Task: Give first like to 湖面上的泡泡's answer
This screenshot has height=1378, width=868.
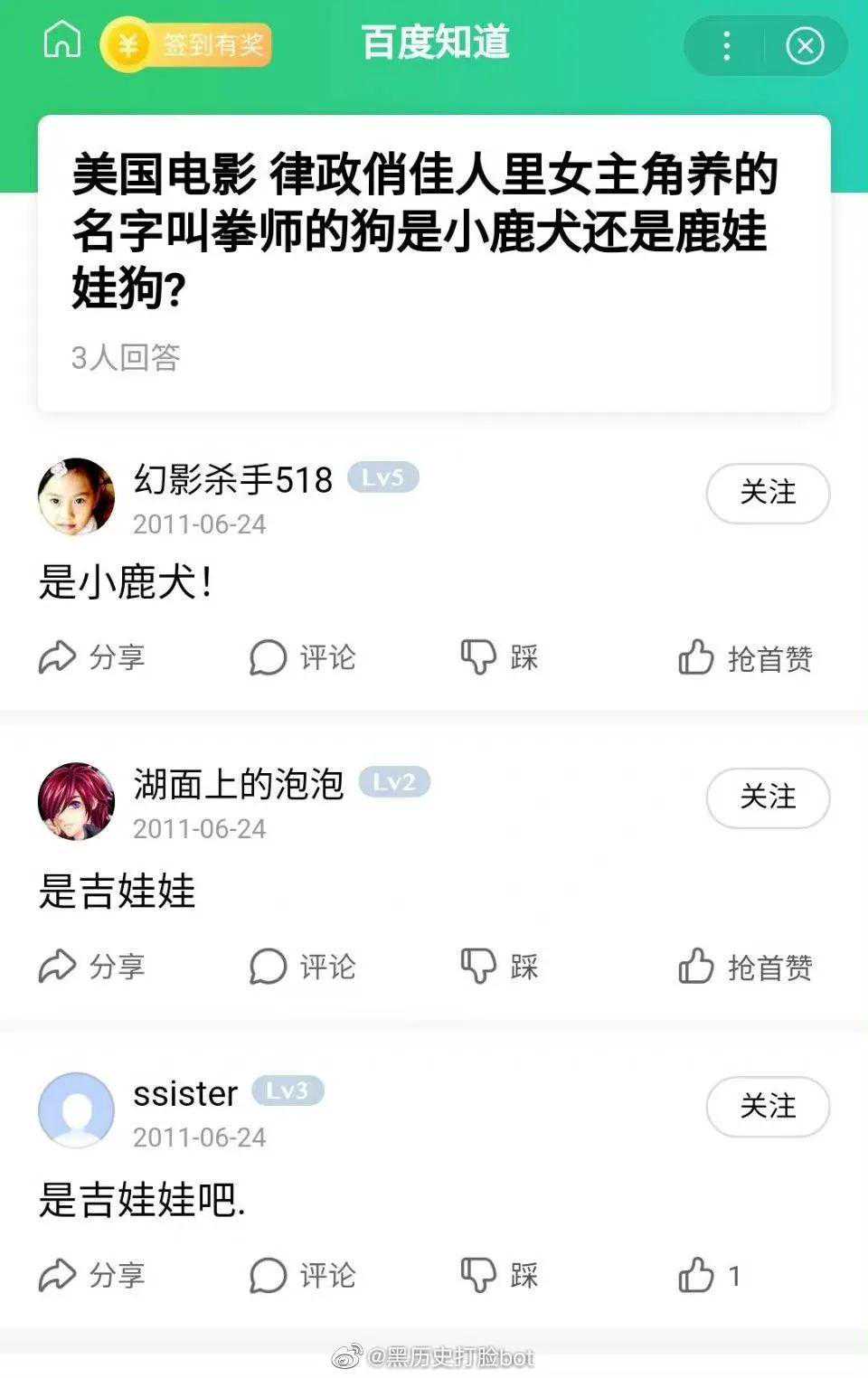Action: [745, 967]
